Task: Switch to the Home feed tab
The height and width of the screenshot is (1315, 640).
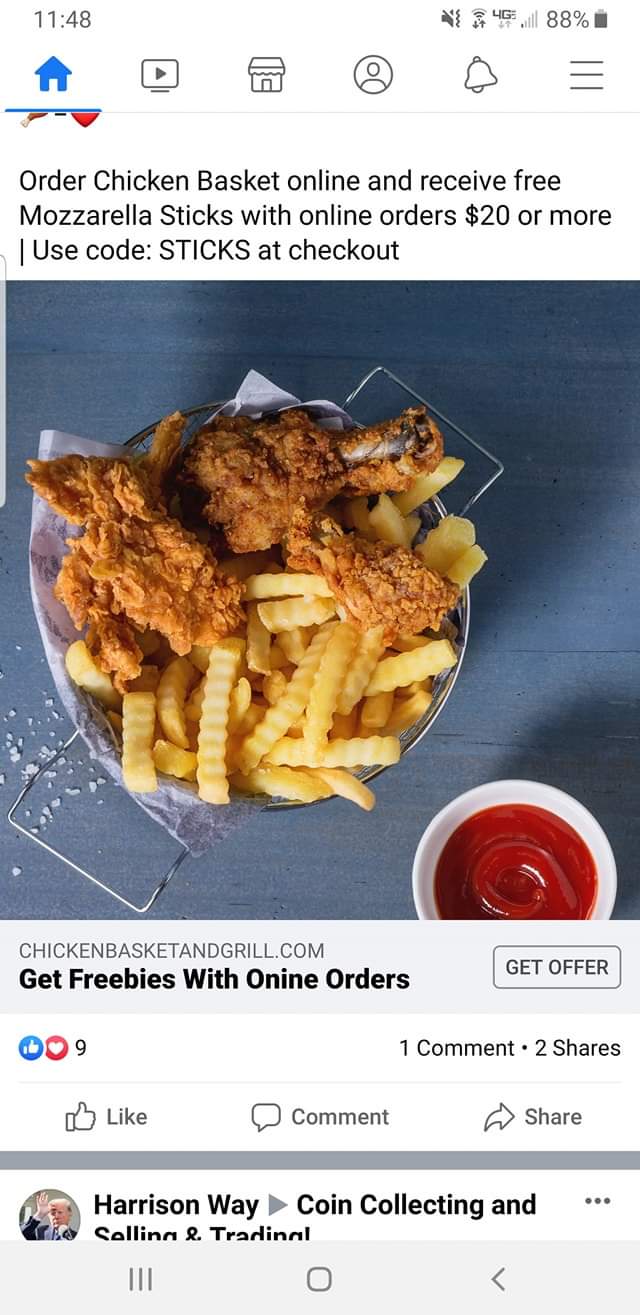Action: tap(53, 75)
